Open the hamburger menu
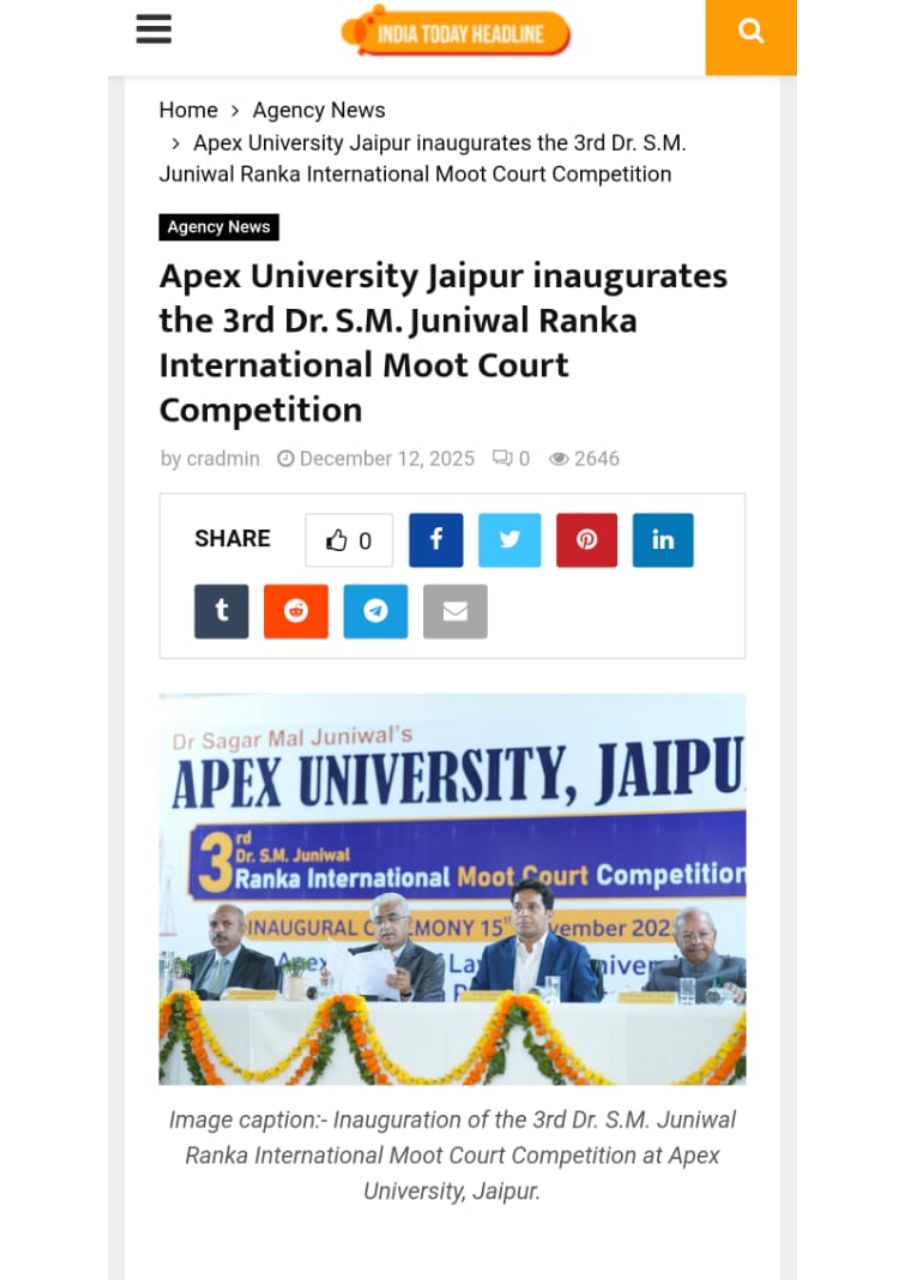 [154, 29]
